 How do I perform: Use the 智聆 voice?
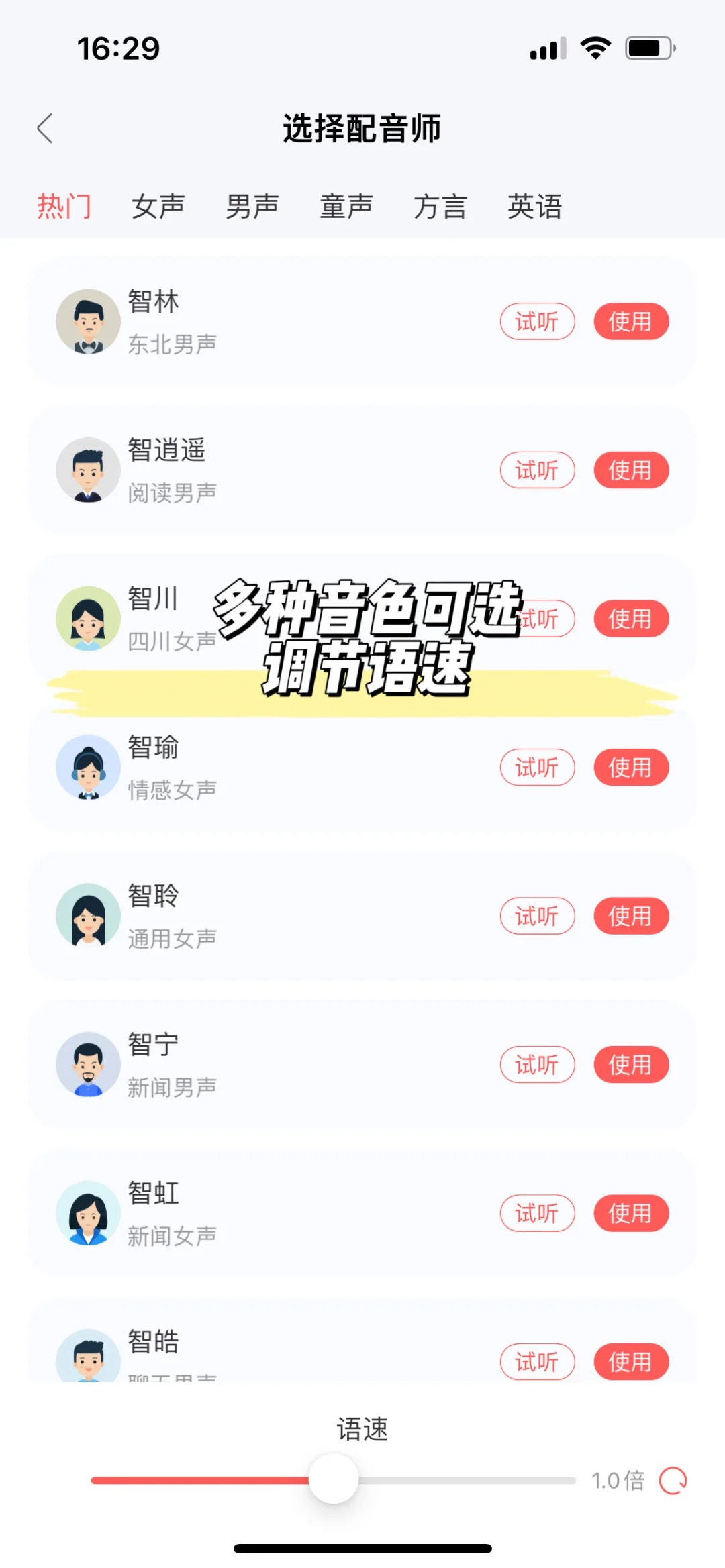(630, 916)
